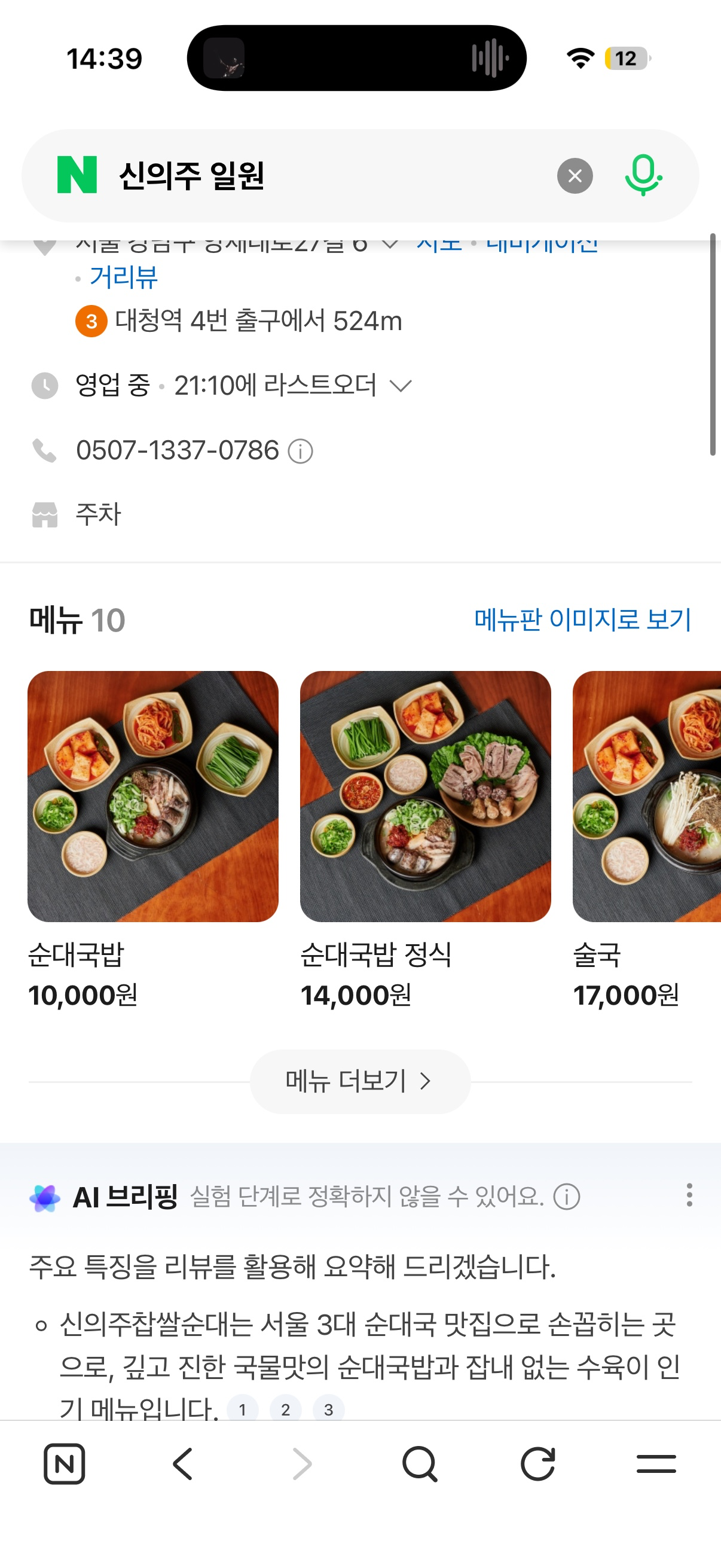Screen dimensions: 721x1568
Task: Expand the business hours details
Action: [401, 385]
